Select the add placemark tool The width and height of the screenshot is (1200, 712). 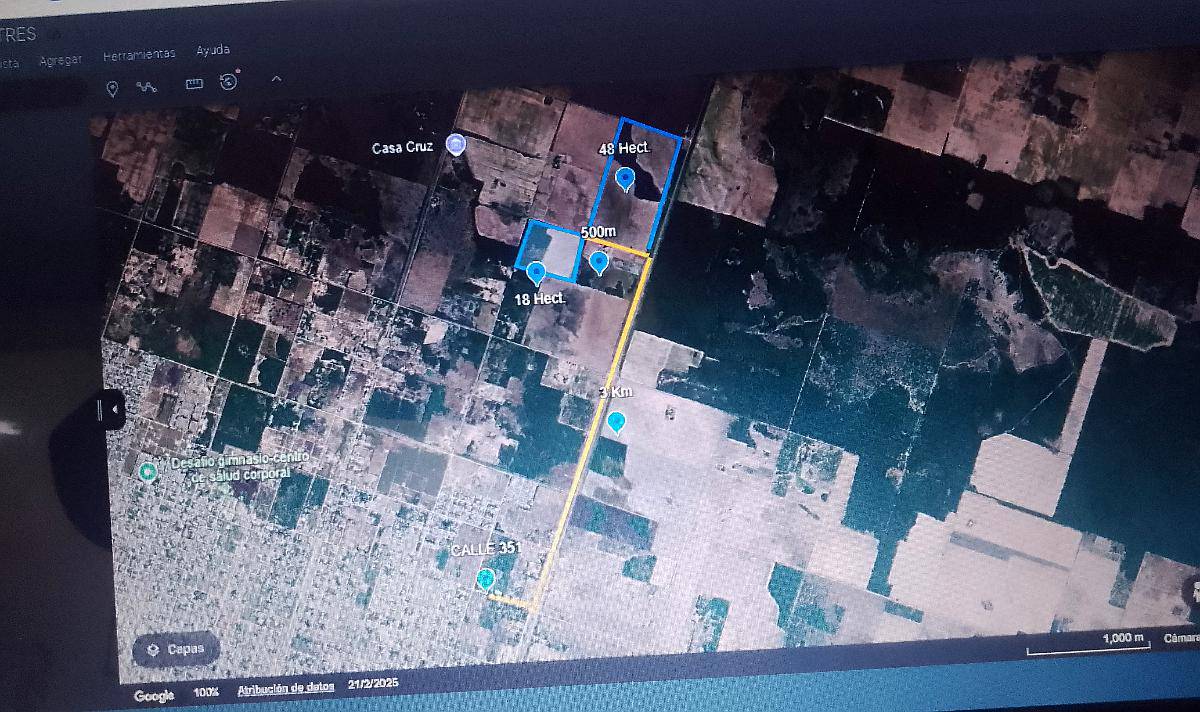(112, 89)
